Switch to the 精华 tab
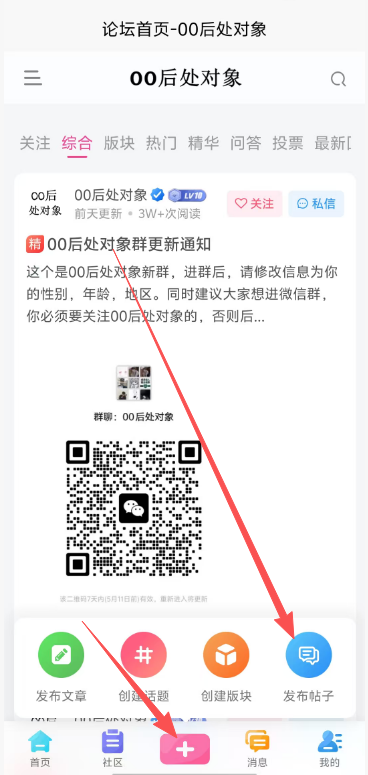The width and height of the screenshot is (368, 775). click(x=204, y=143)
